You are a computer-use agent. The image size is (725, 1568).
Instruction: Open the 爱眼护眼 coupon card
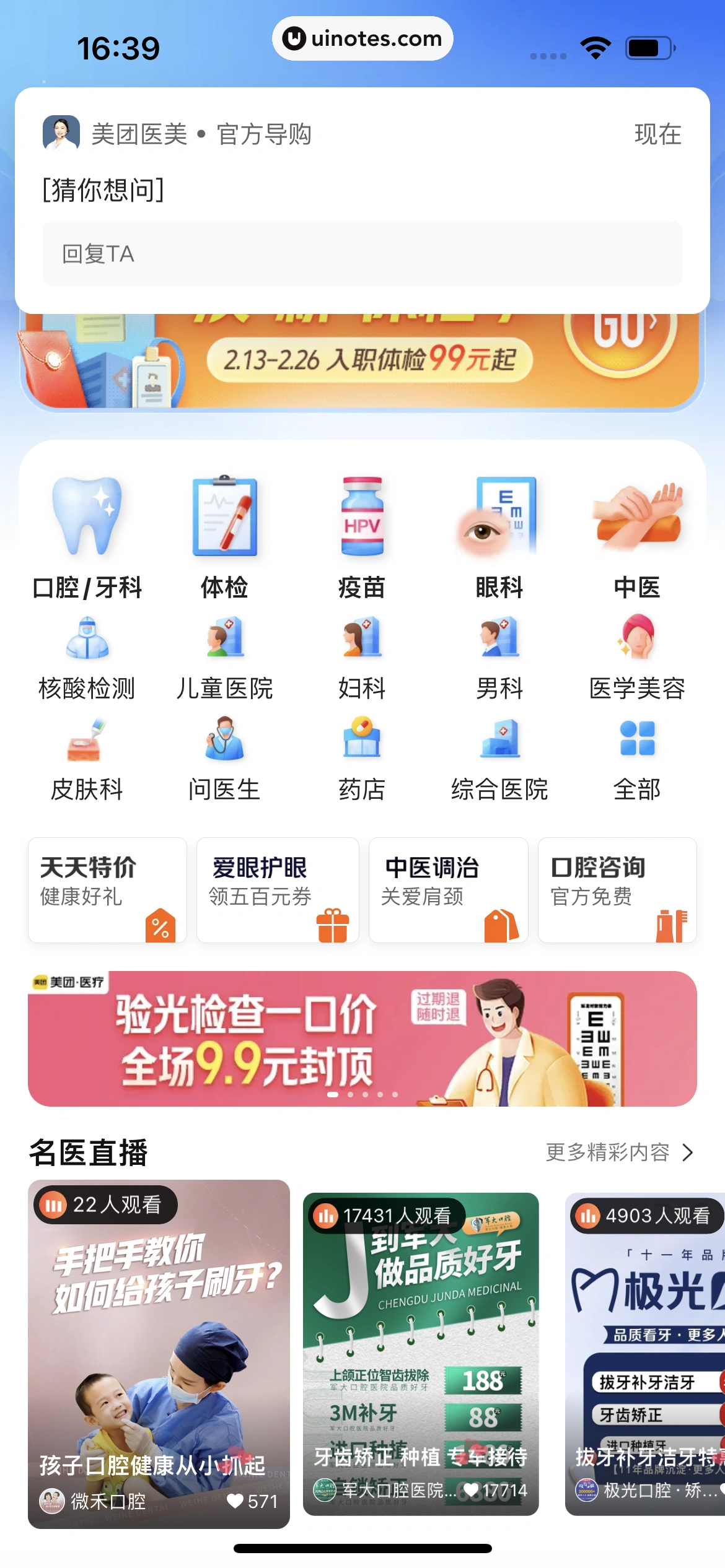click(x=278, y=890)
